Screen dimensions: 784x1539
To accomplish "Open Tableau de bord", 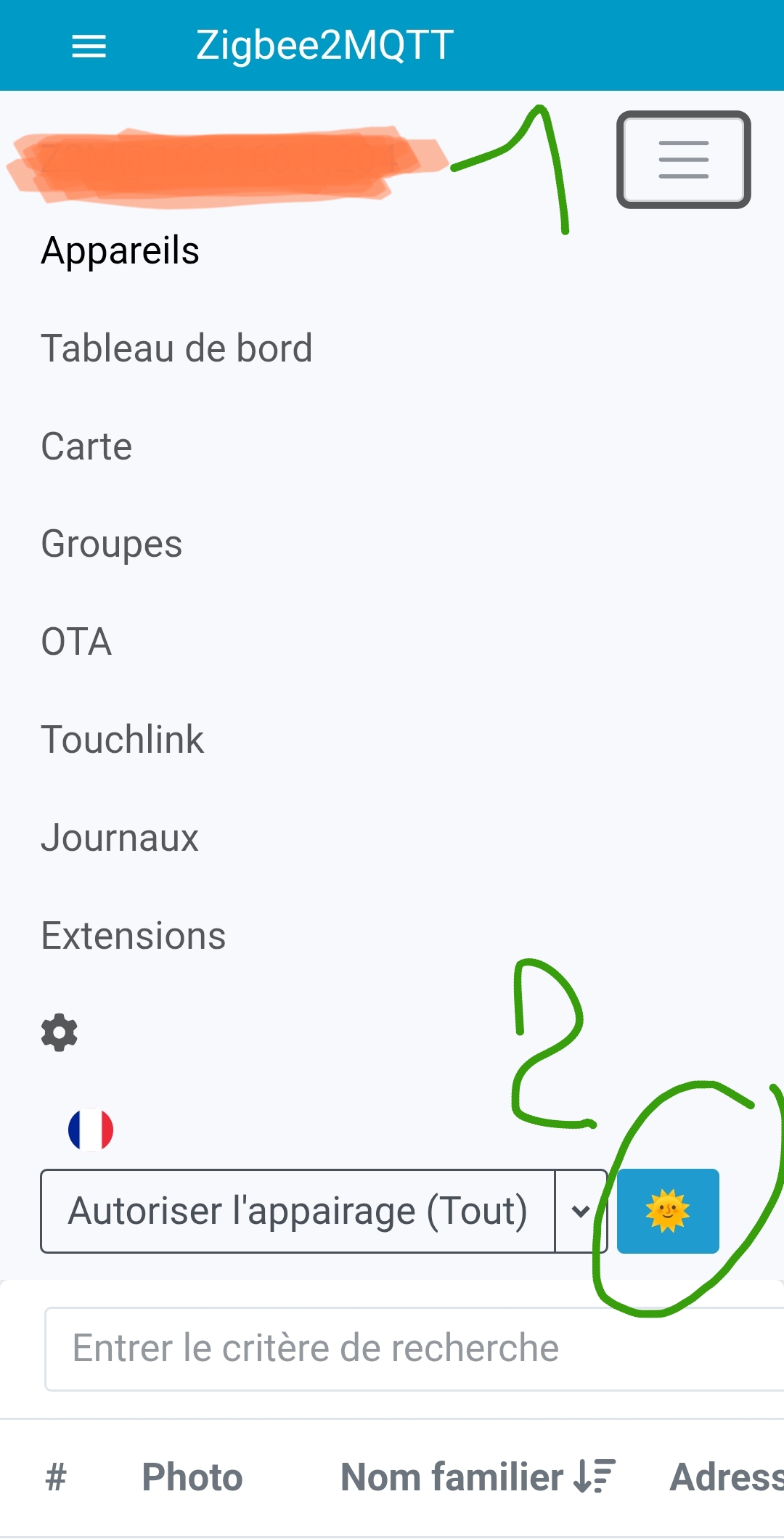I will (x=176, y=348).
